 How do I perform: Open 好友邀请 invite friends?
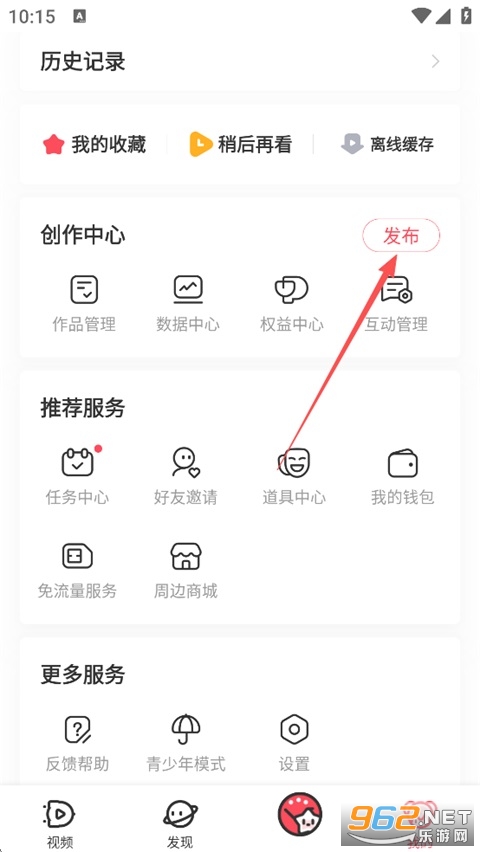(185, 476)
